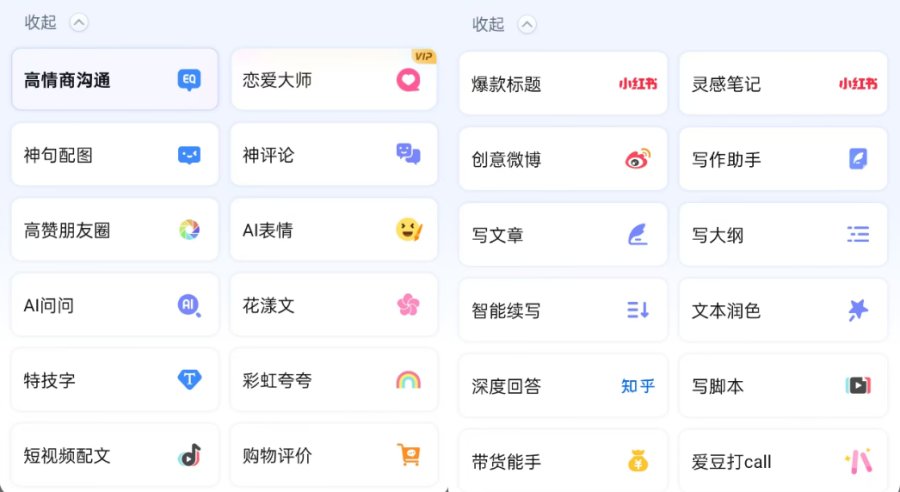This screenshot has height=492, width=900.
Task: Tap the AI表情 card
Action: pyautogui.click(x=333, y=230)
